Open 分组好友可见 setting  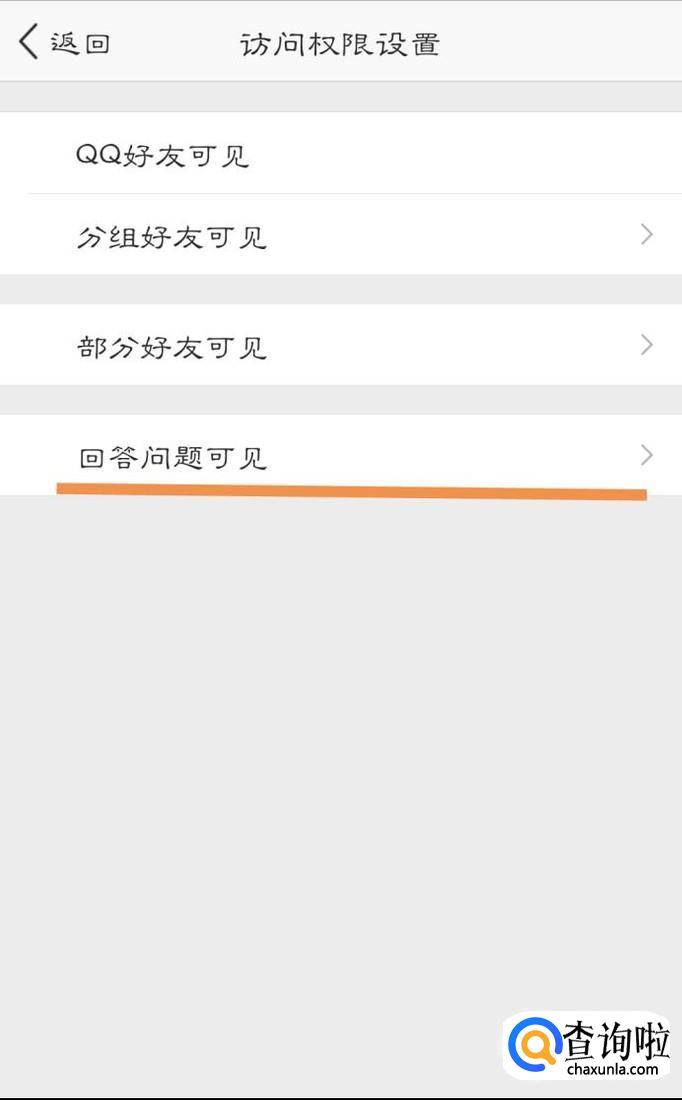pos(341,234)
